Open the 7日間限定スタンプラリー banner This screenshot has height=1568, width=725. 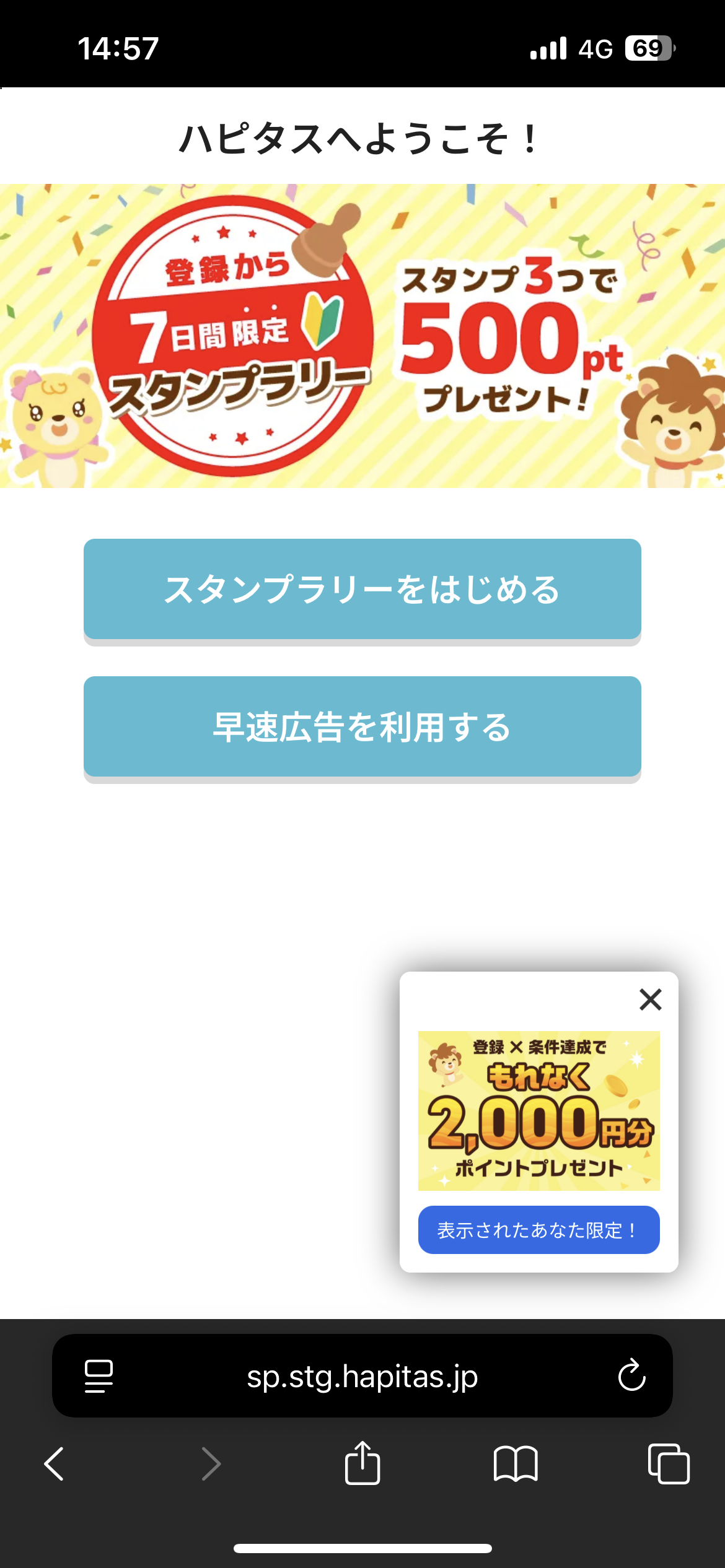click(x=362, y=336)
